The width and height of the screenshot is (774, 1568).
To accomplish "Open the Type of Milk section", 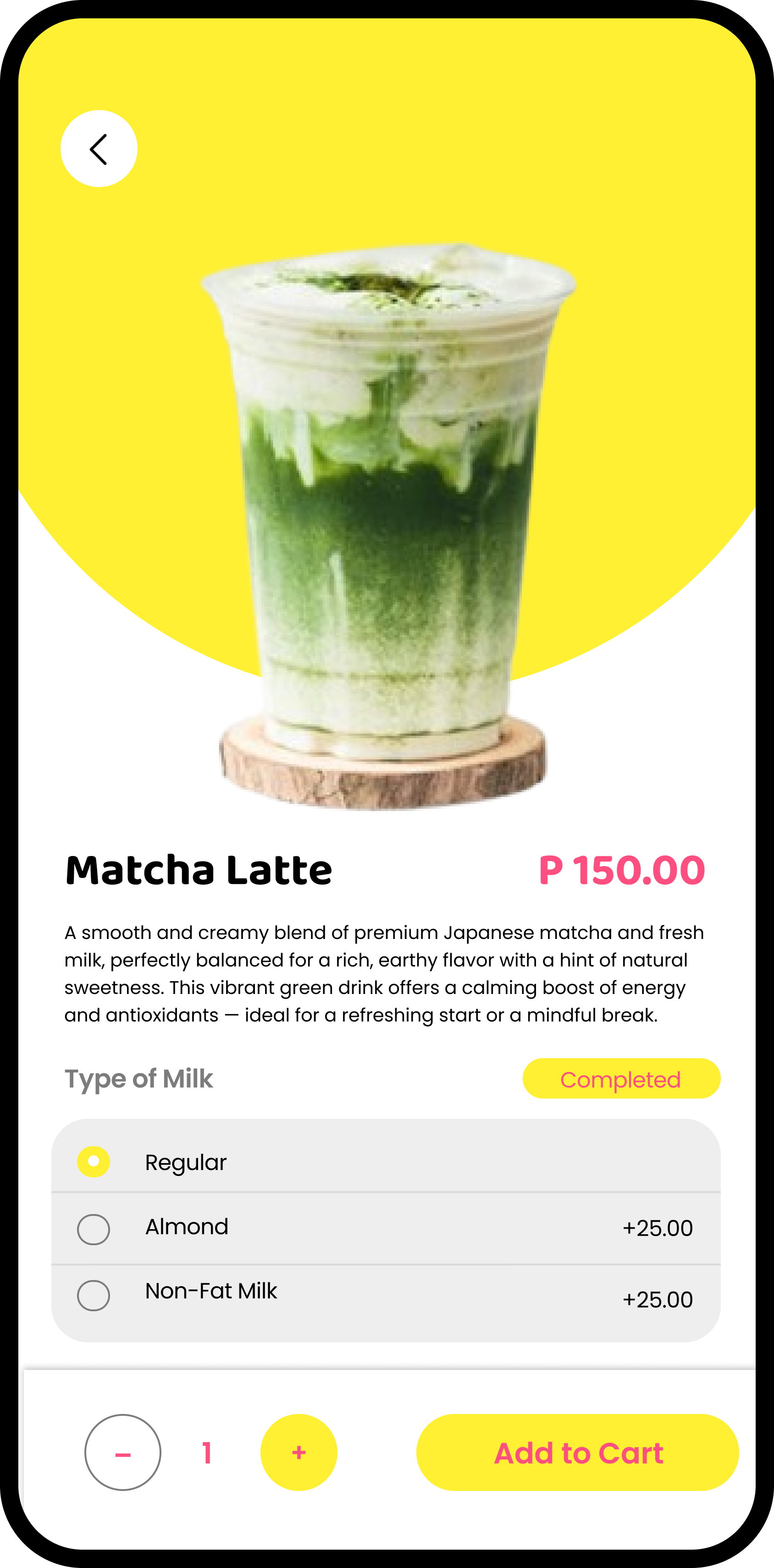I will [141, 1078].
